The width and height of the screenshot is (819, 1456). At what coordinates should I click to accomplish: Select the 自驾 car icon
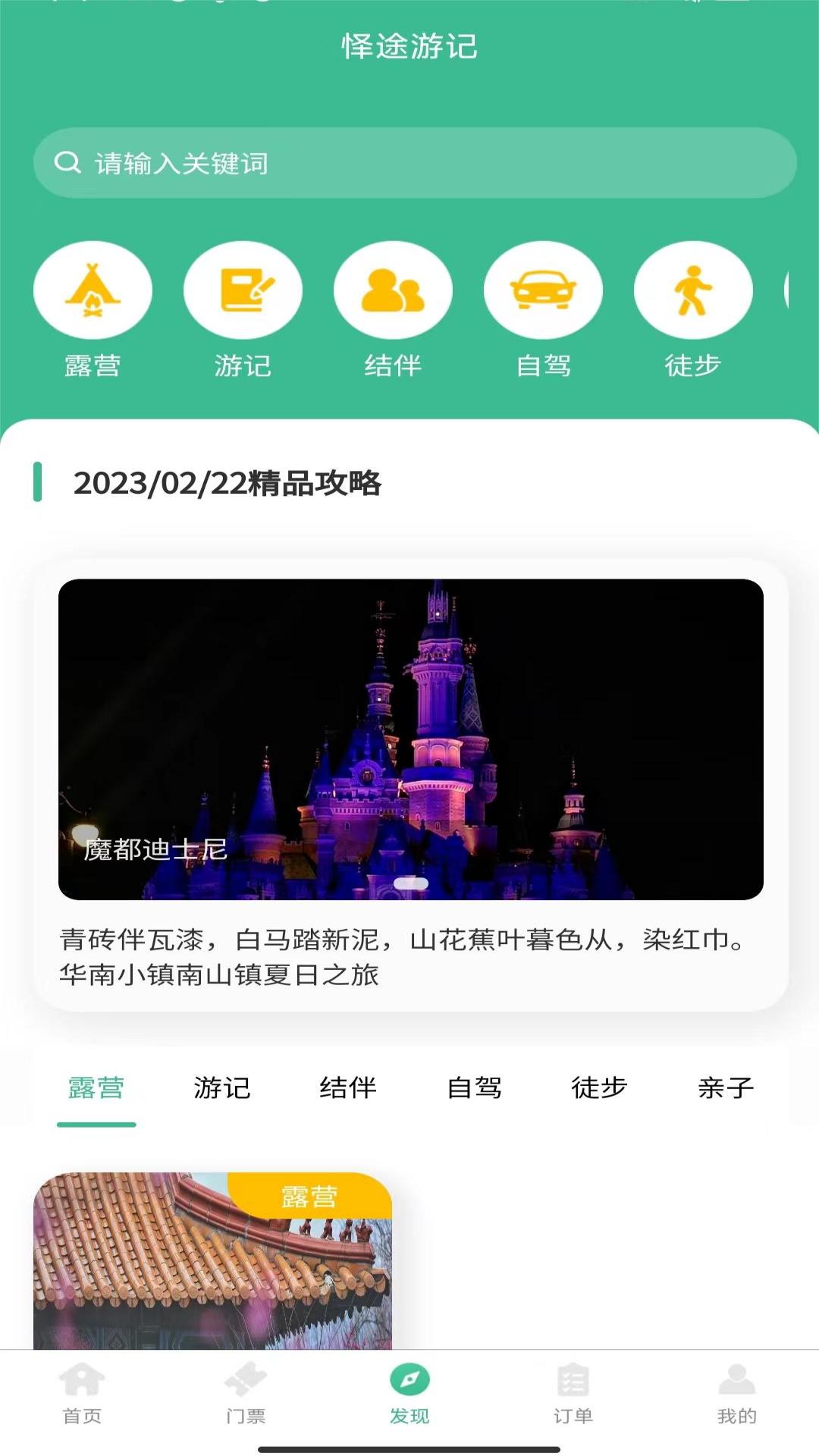click(x=544, y=290)
